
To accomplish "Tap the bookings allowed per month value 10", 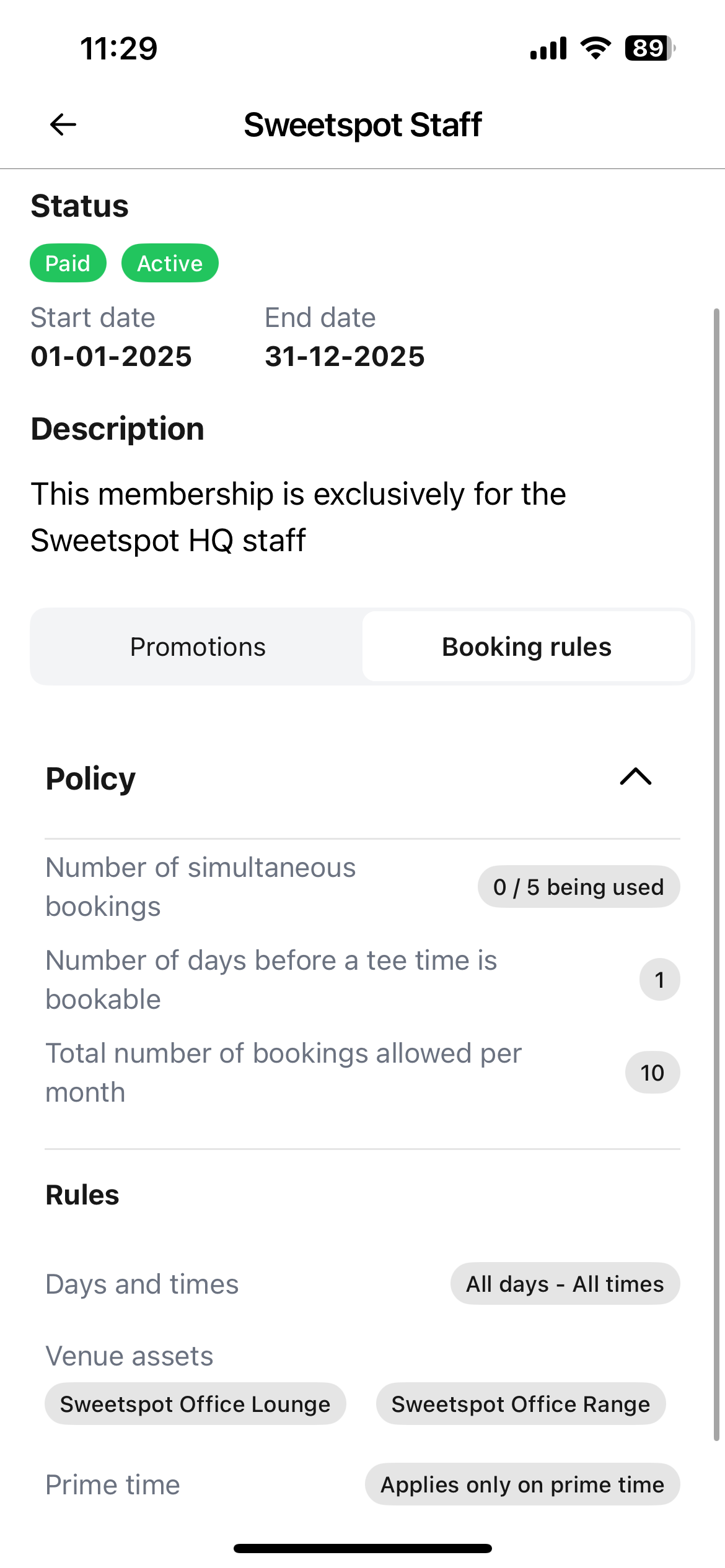I will tap(652, 1072).
